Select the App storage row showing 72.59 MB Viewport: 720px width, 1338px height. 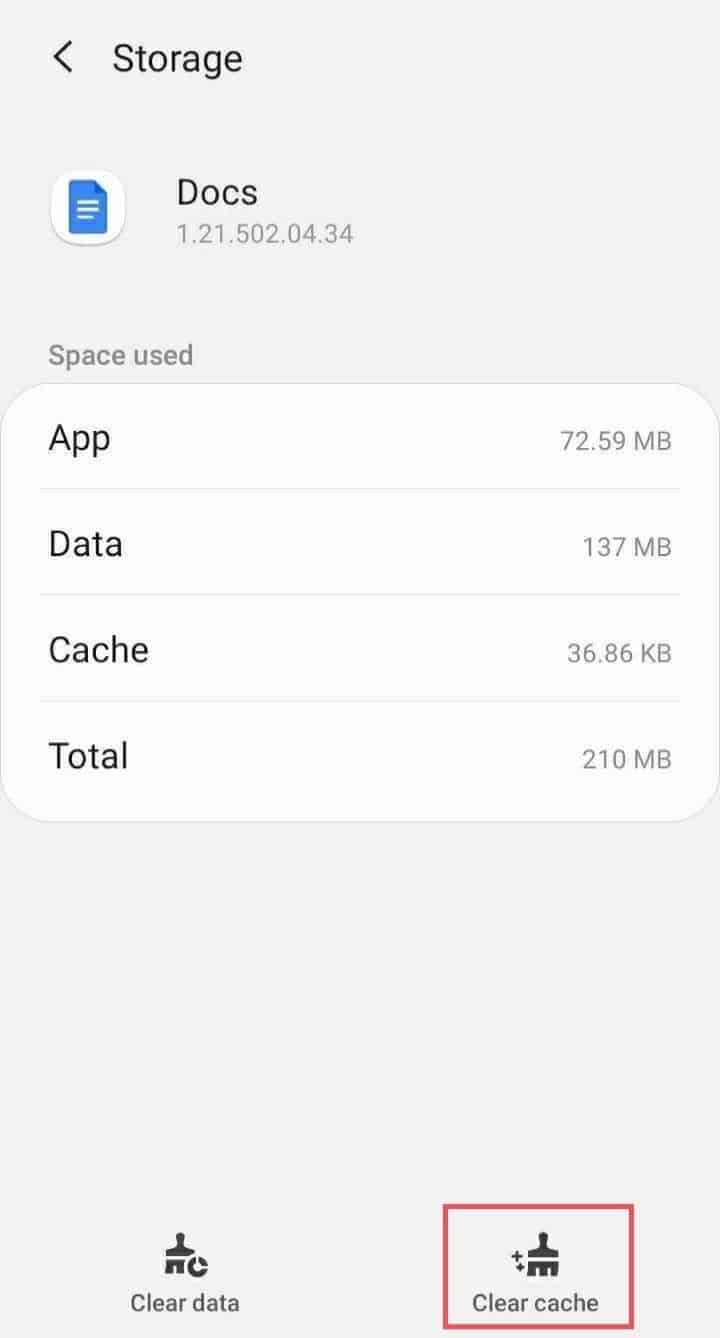click(360, 440)
